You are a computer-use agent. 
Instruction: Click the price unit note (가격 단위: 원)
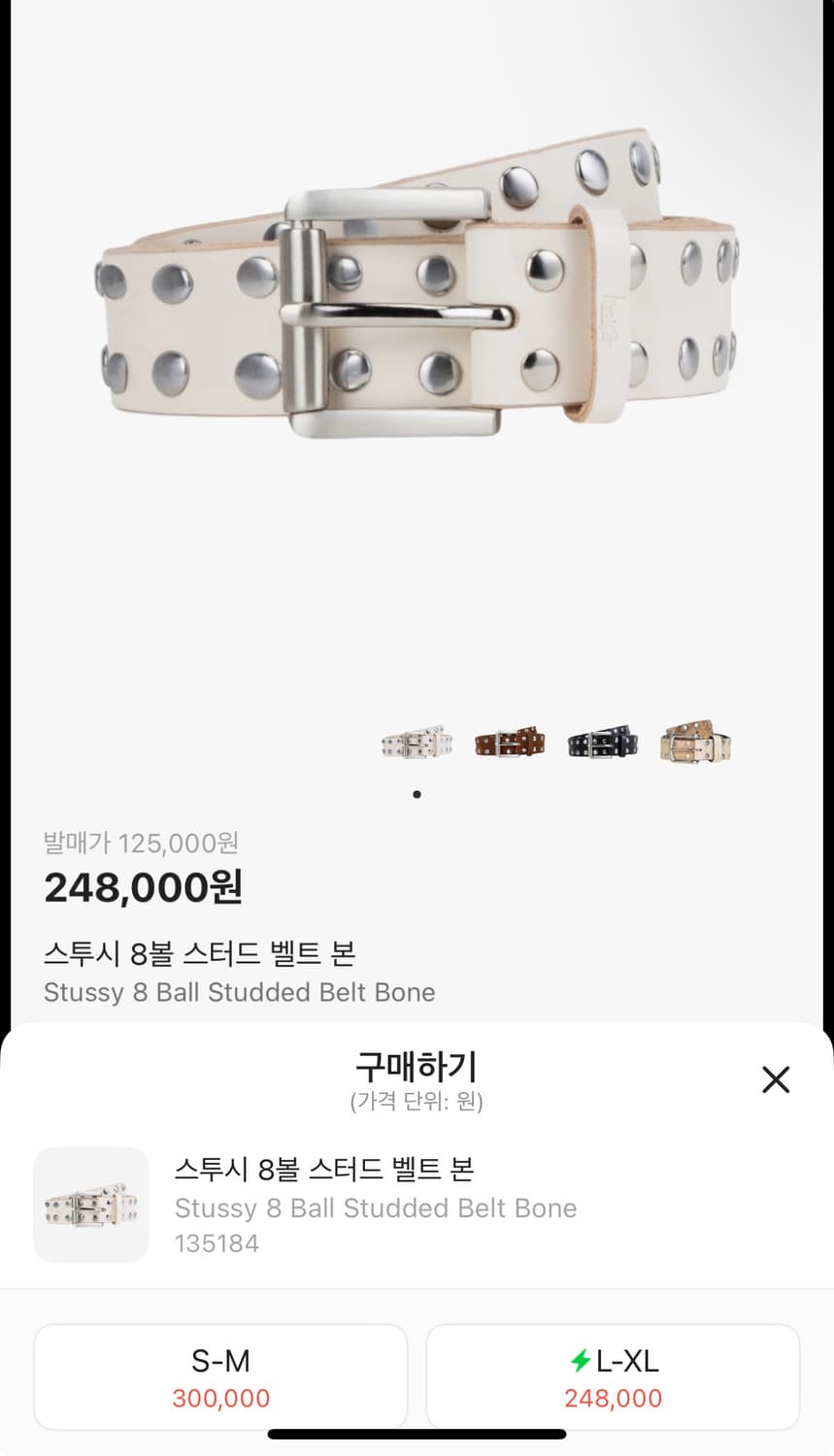pyautogui.click(x=417, y=1102)
